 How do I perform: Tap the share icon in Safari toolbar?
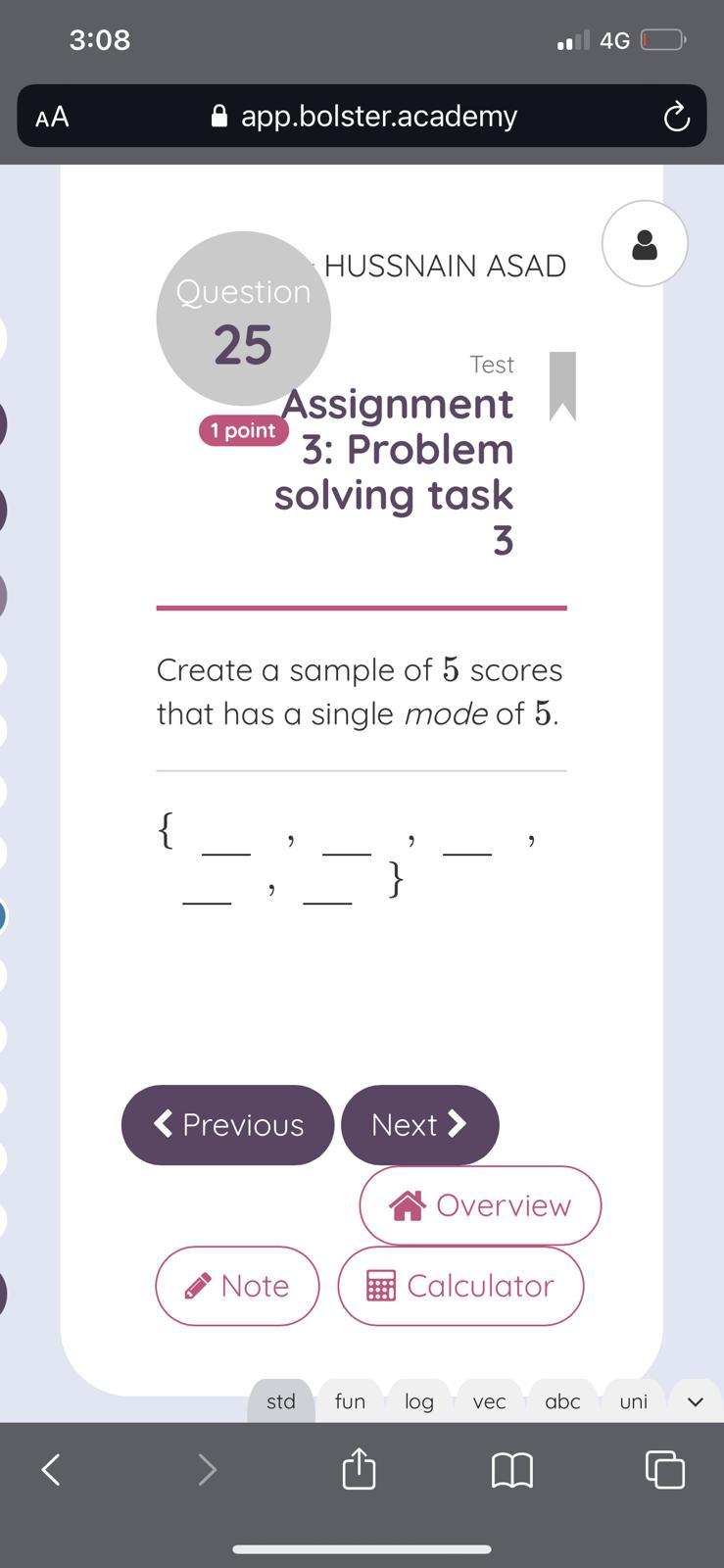click(359, 1469)
